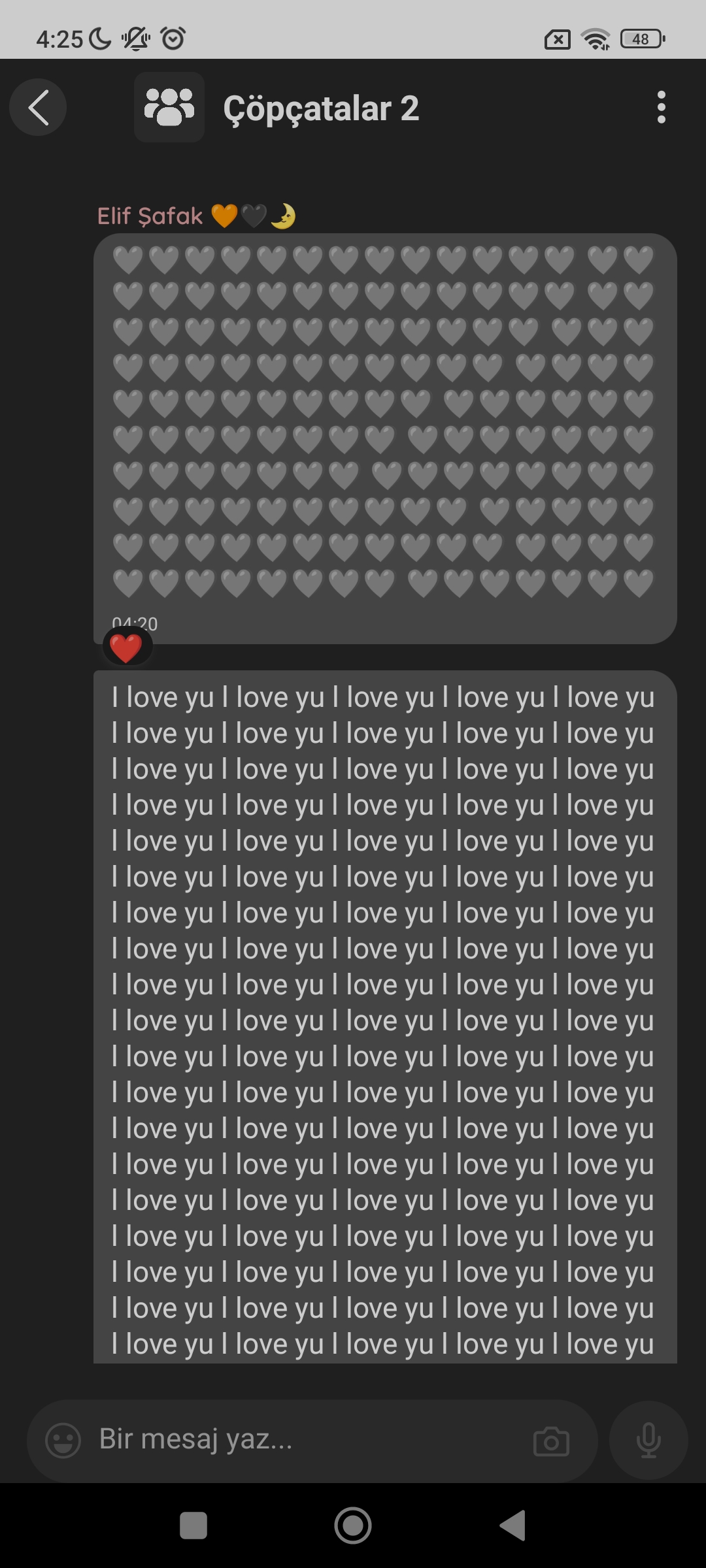
Task: Go back using the top-left arrow
Action: [x=38, y=107]
